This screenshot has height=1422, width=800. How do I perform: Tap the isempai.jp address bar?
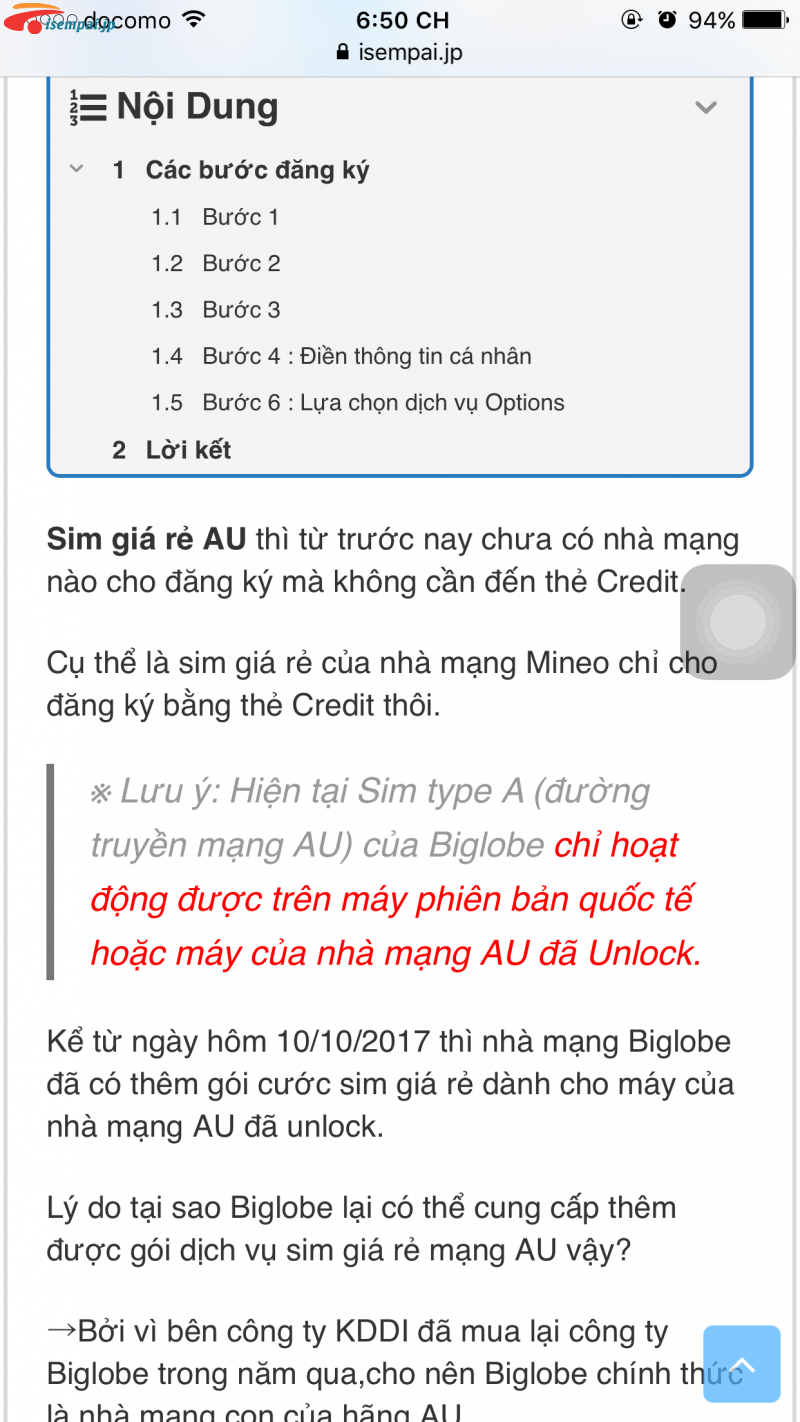click(x=400, y=53)
